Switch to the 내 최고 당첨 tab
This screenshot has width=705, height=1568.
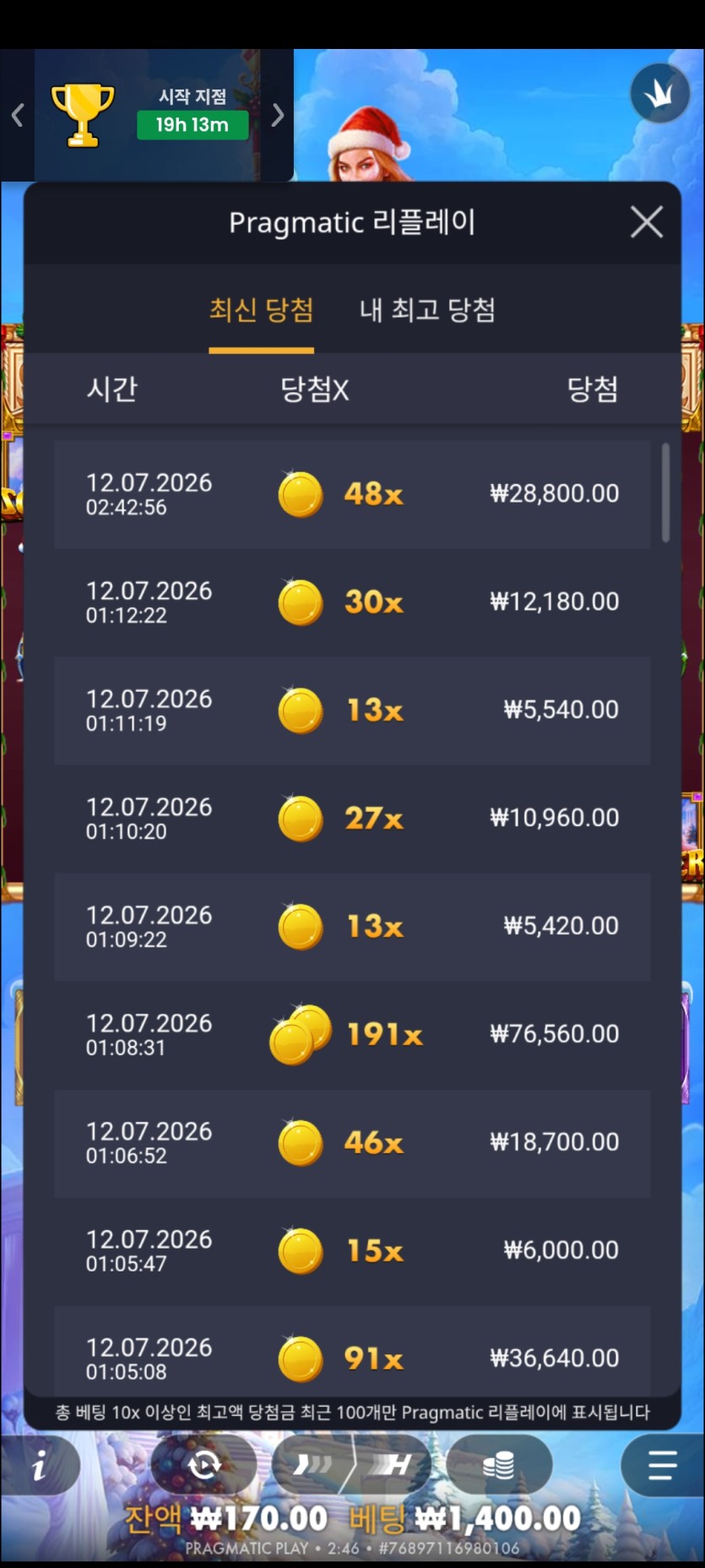tap(427, 309)
